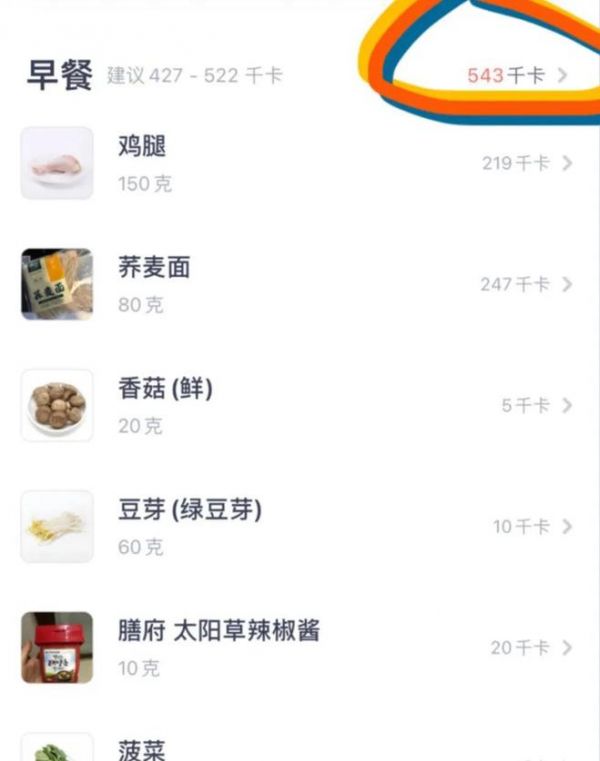Open the 早餐 543千卡 total details
This screenshot has width=600, height=761.
pyautogui.click(x=517, y=76)
